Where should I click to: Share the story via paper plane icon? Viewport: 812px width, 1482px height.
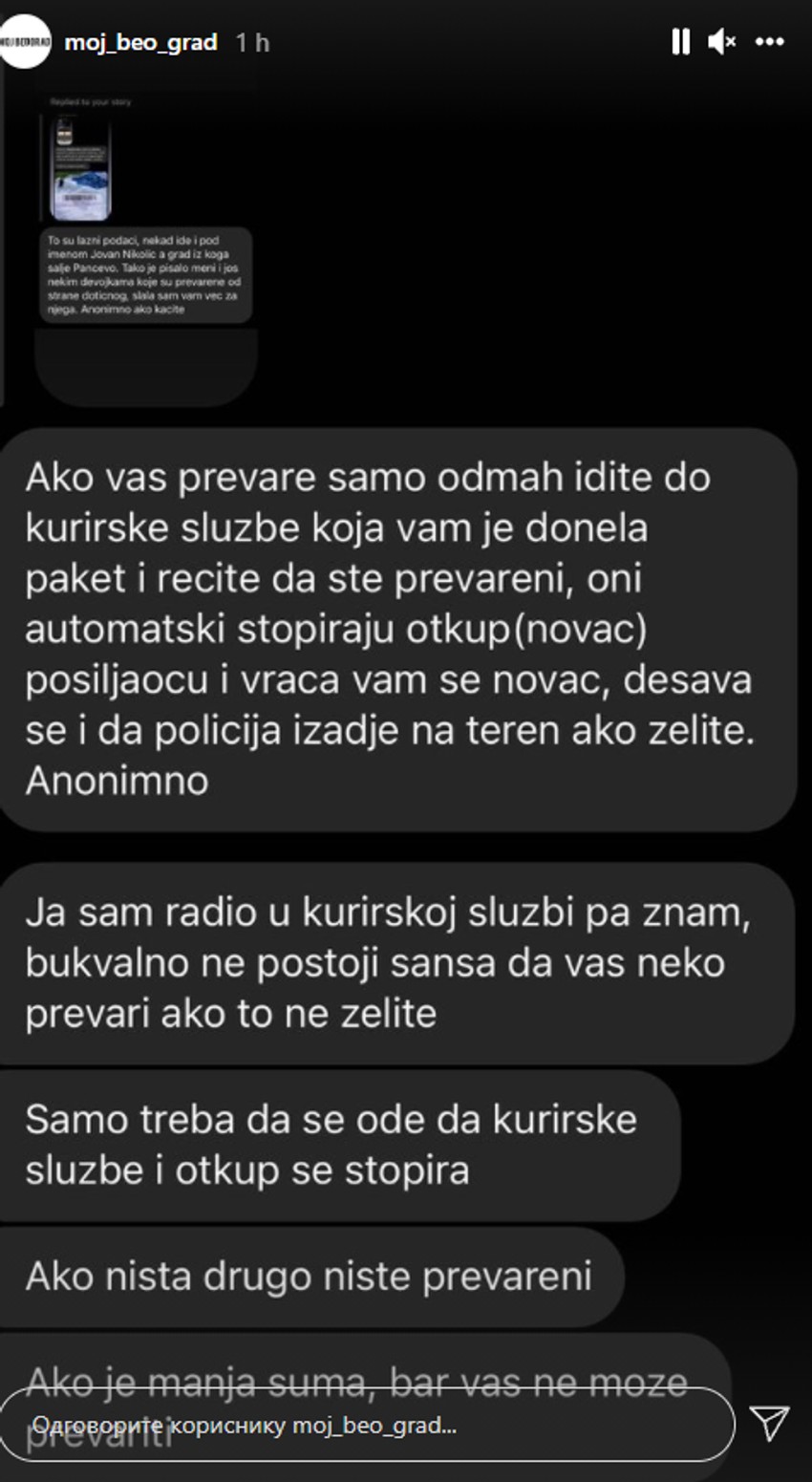[770, 1423]
